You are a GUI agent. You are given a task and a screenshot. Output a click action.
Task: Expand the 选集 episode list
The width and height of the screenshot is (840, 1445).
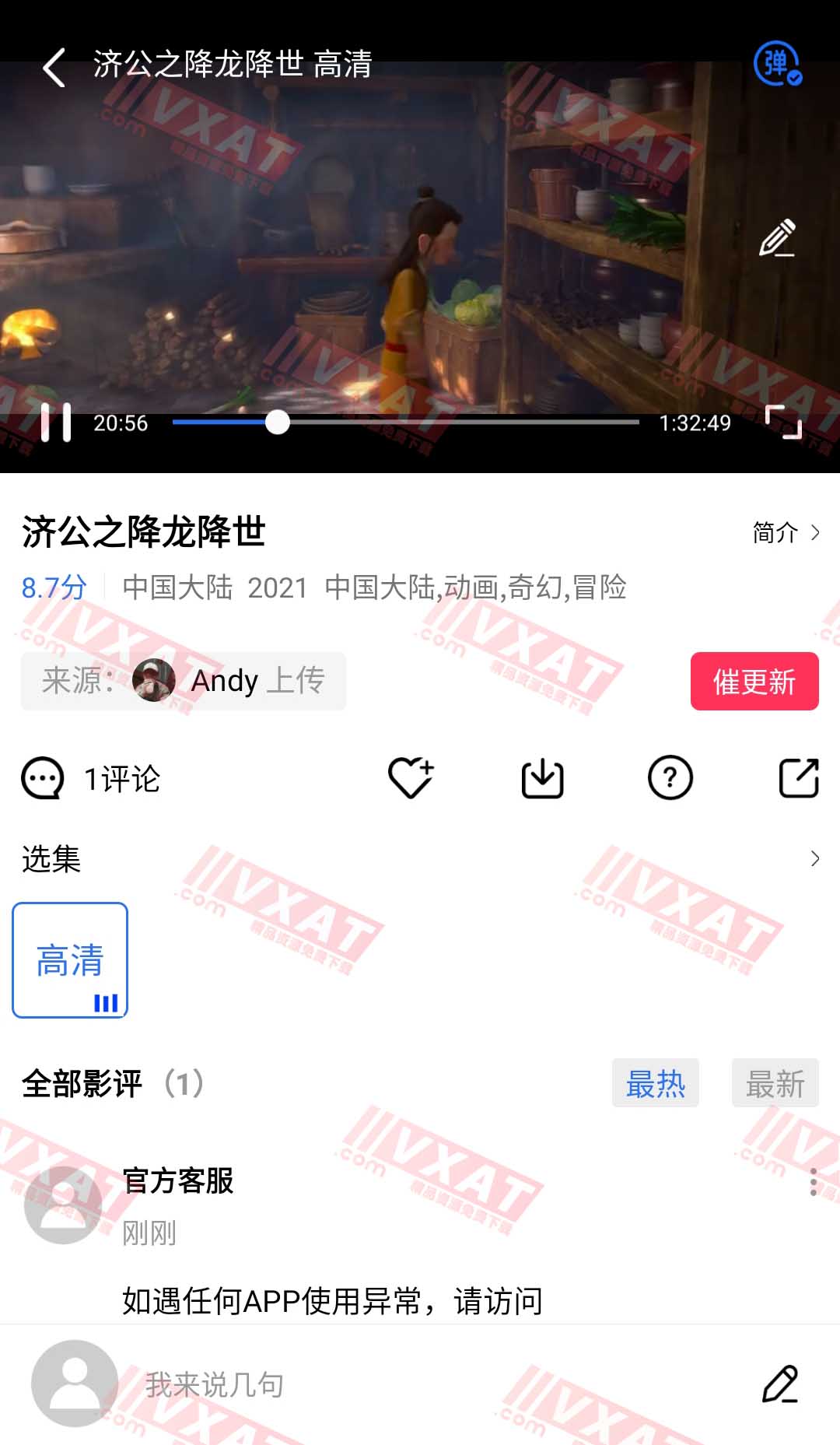[x=814, y=859]
